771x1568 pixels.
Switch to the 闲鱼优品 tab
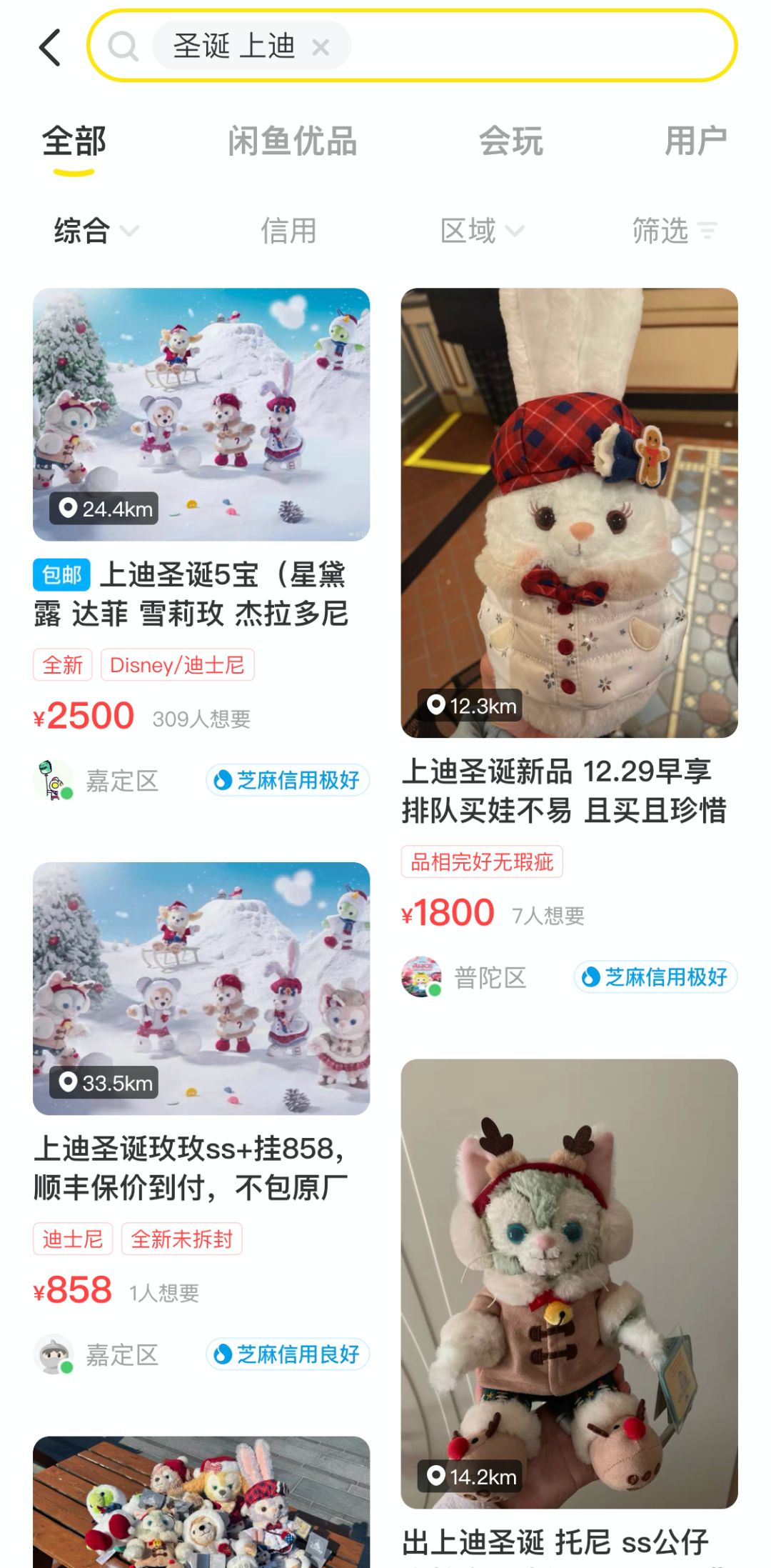(293, 141)
